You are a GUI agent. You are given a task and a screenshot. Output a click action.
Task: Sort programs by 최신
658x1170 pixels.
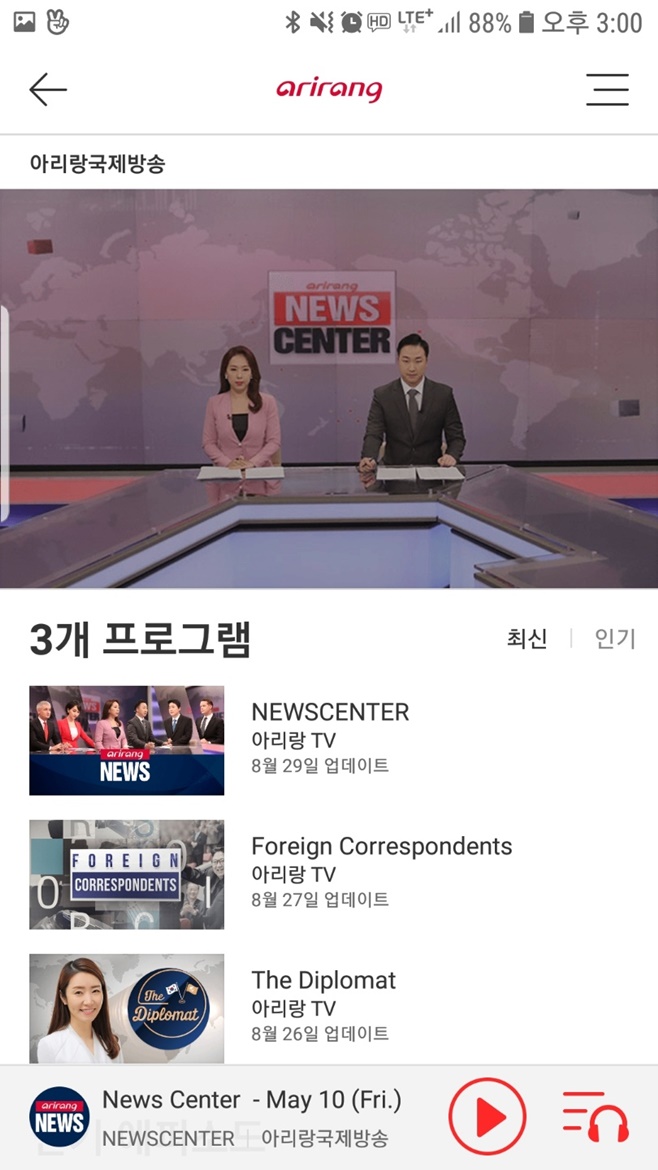(x=527, y=639)
